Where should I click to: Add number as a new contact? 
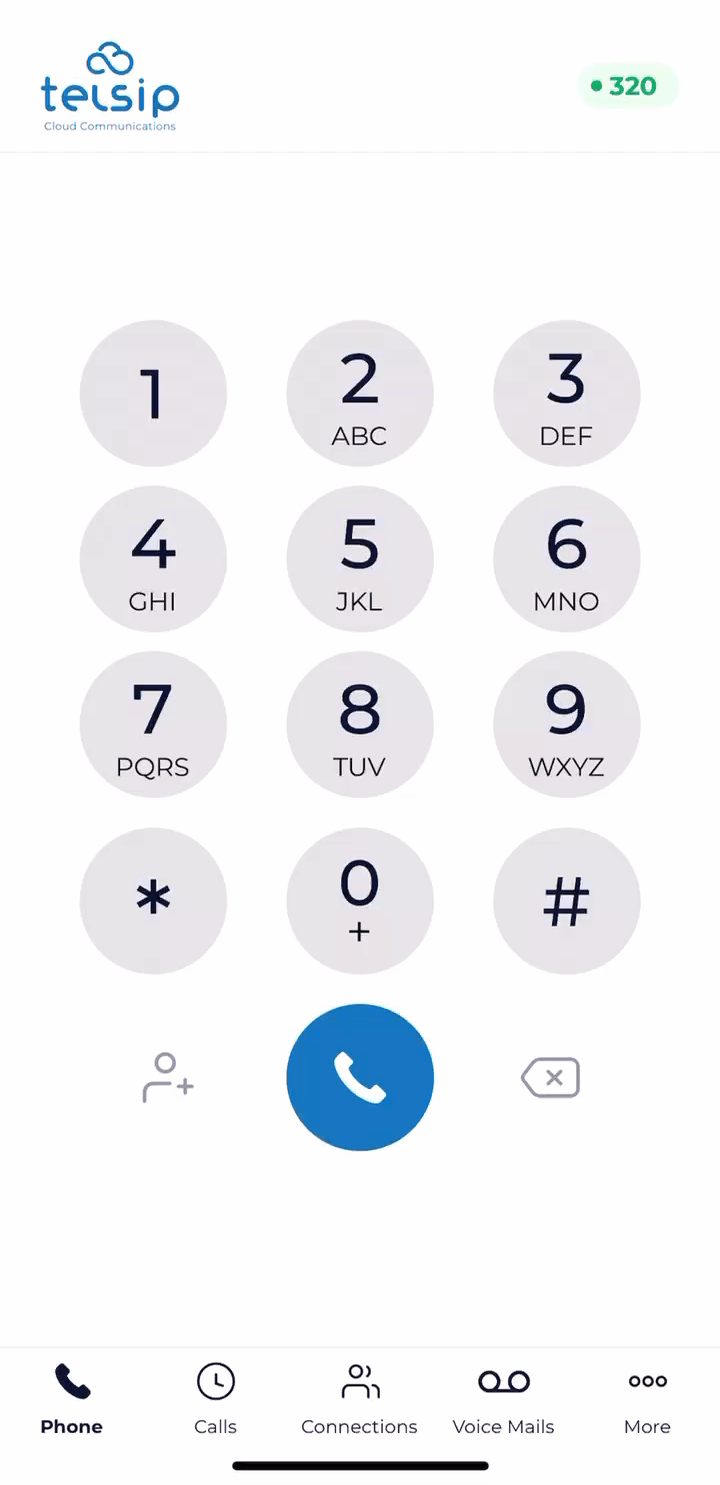(167, 1077)
